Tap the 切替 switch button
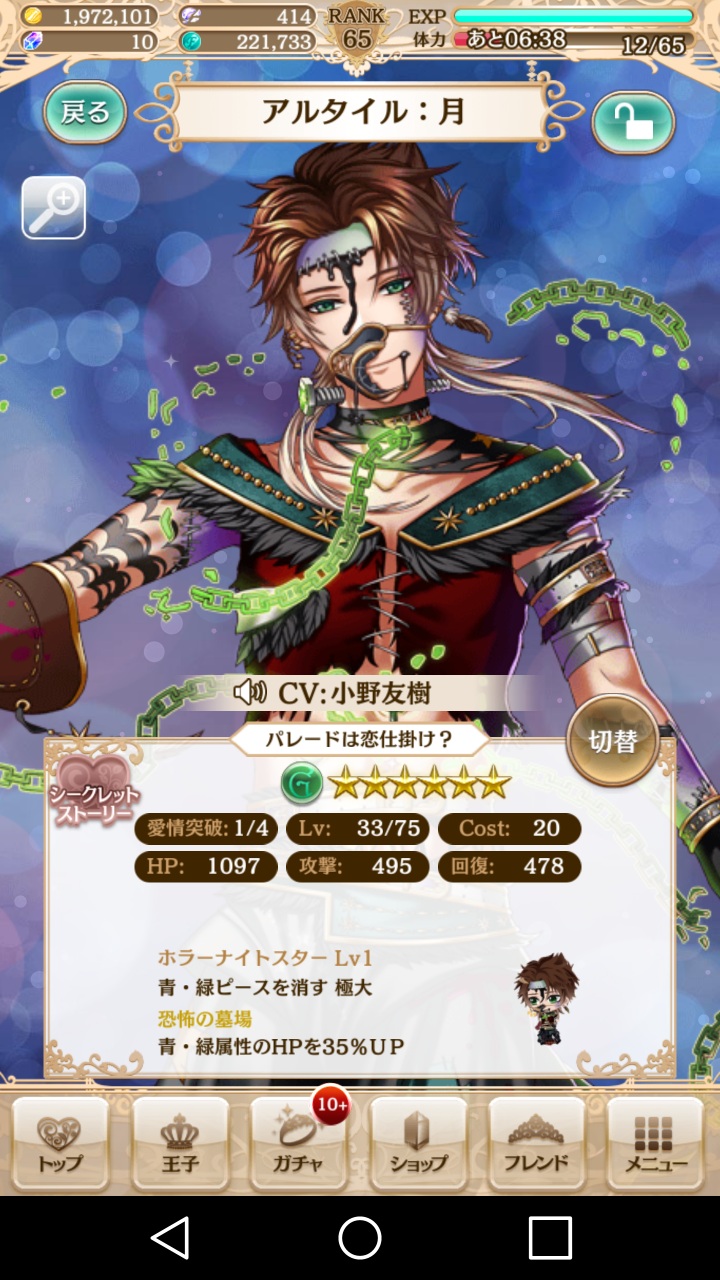Viewport: 720px width, 1280px height. [613, 741]
